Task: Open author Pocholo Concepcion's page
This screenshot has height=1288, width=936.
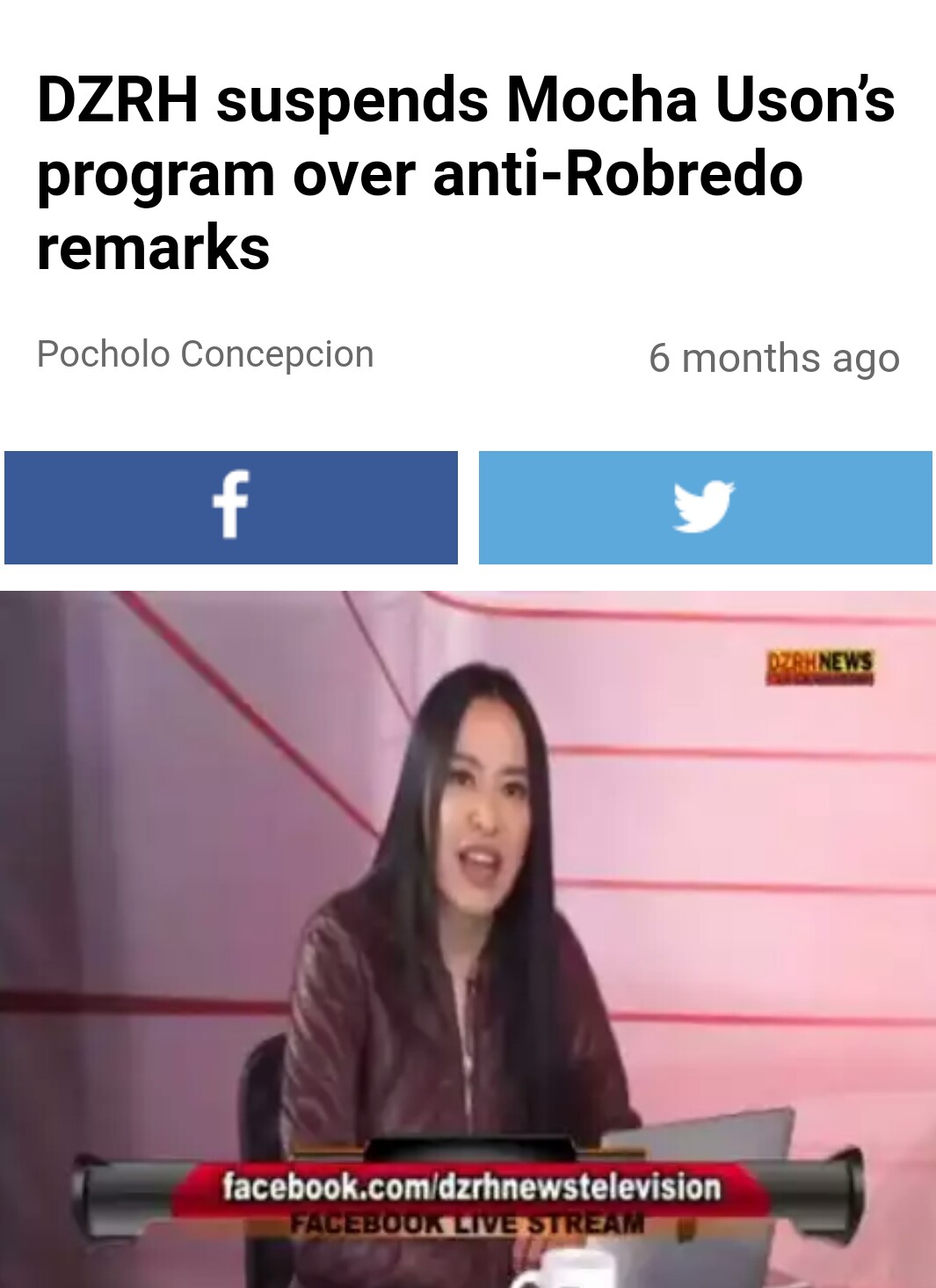Action: coord(206,355)
